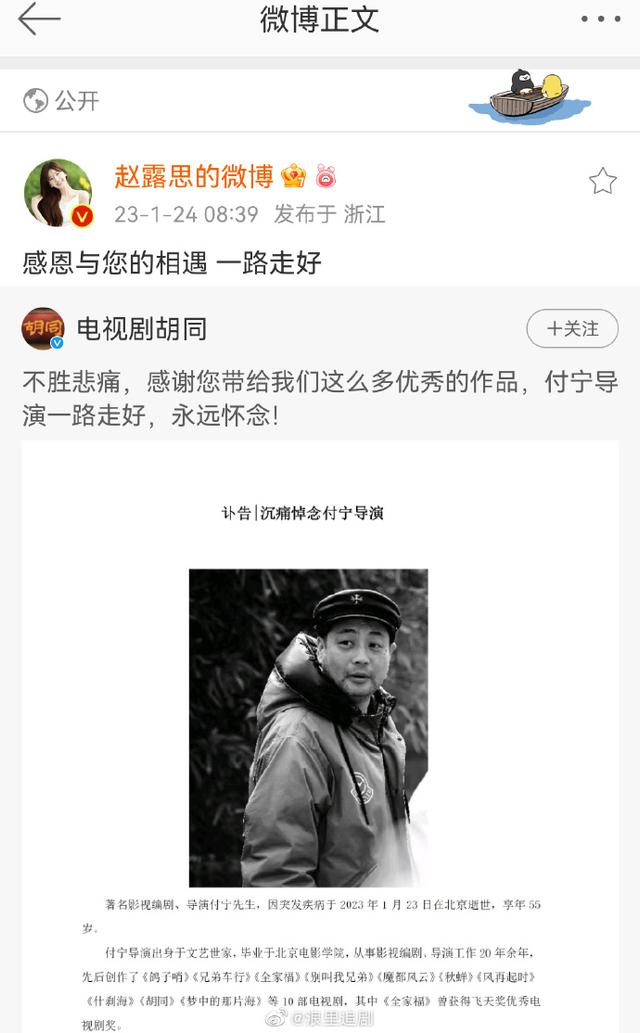Favorite this post with the star icon

coord(602,181)
